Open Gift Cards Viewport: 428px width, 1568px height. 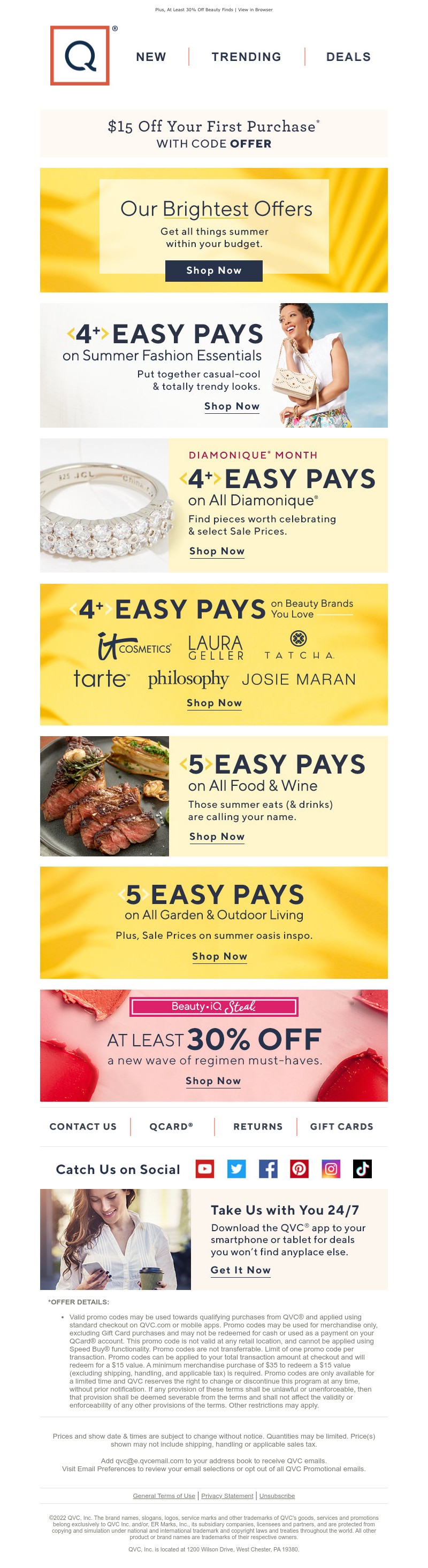click(x=341, y=1126)
